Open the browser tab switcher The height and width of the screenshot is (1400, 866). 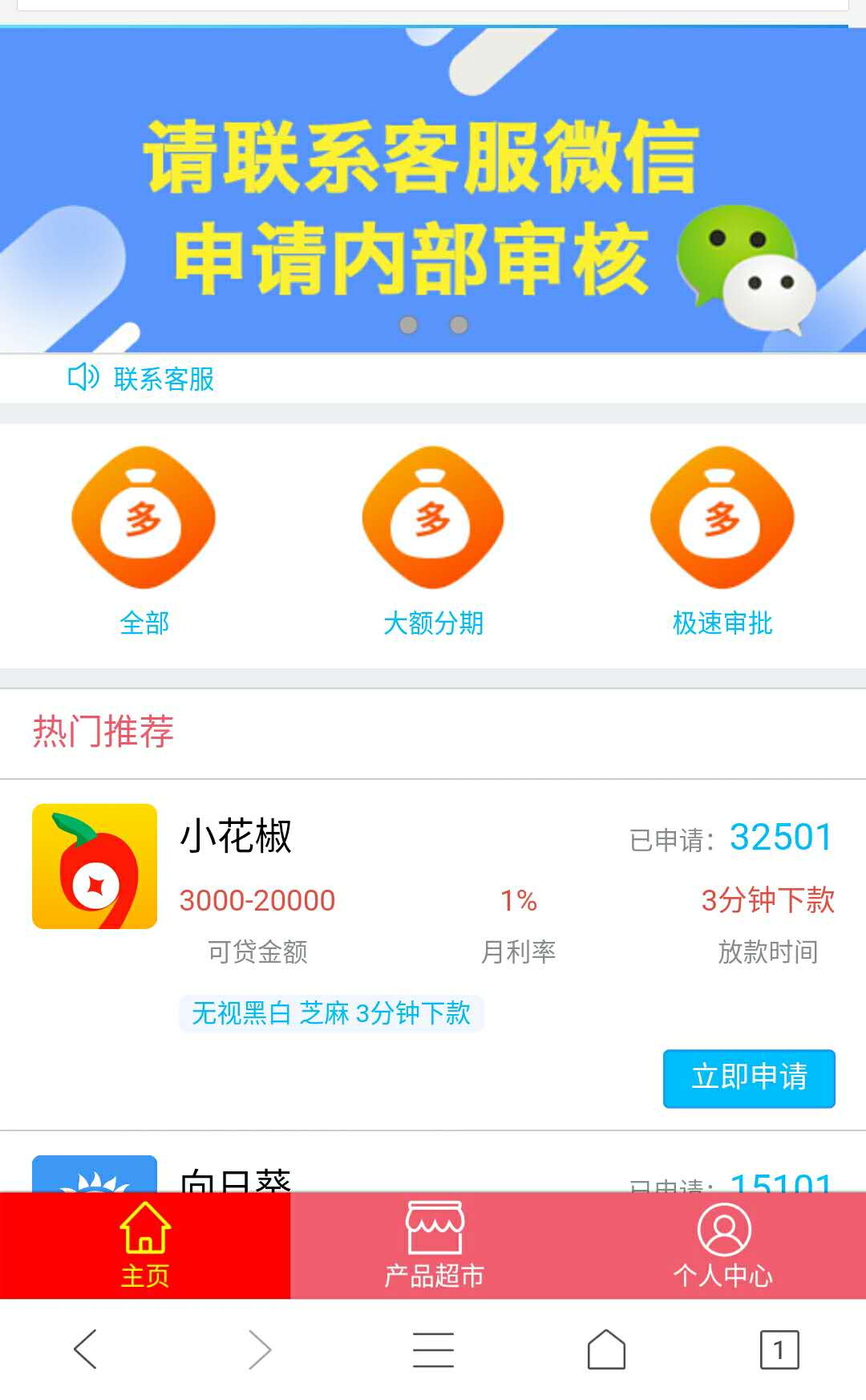pyautogui.click(x=779, y=1349)
